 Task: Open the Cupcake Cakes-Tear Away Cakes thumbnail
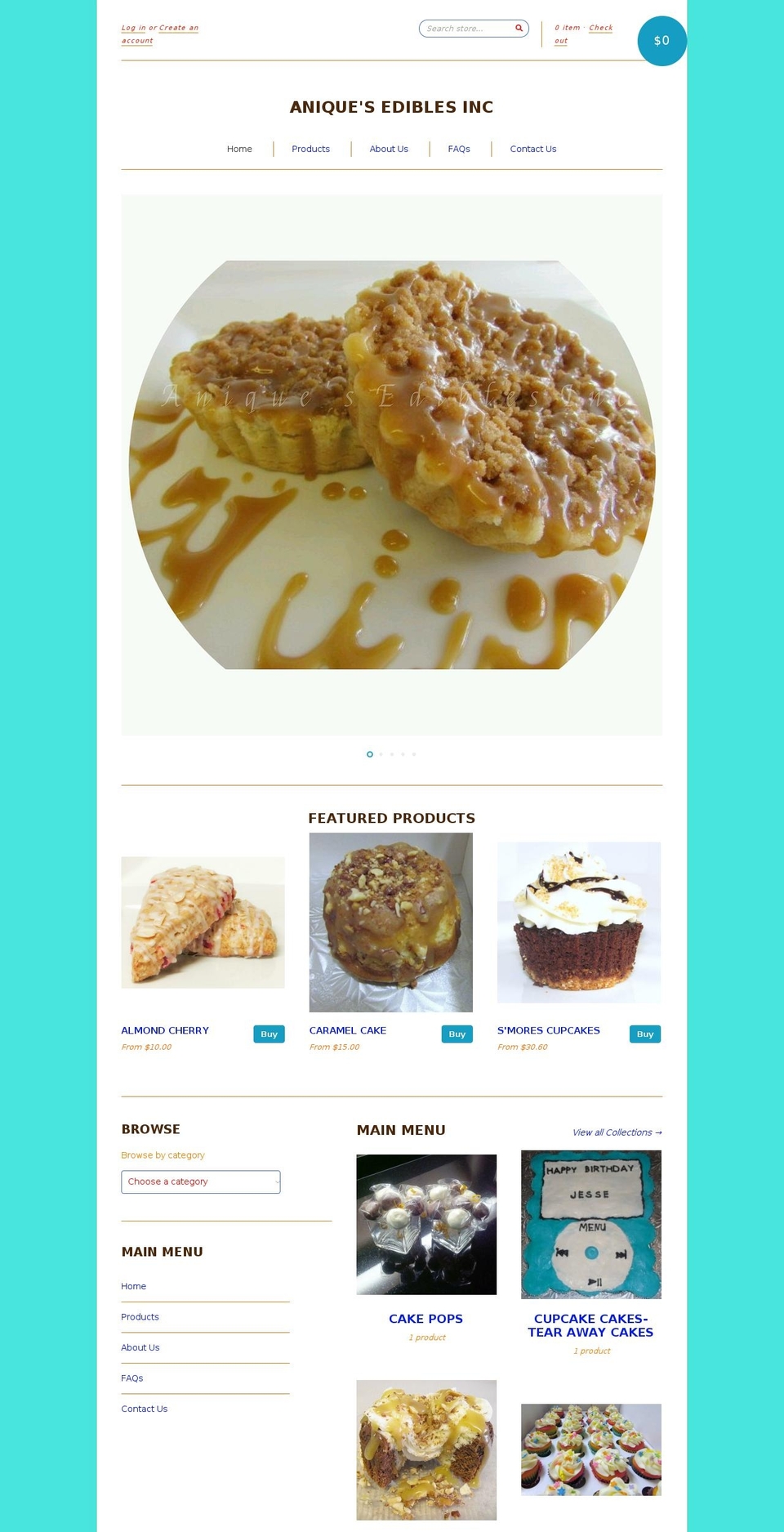(x=590, y=1224)
